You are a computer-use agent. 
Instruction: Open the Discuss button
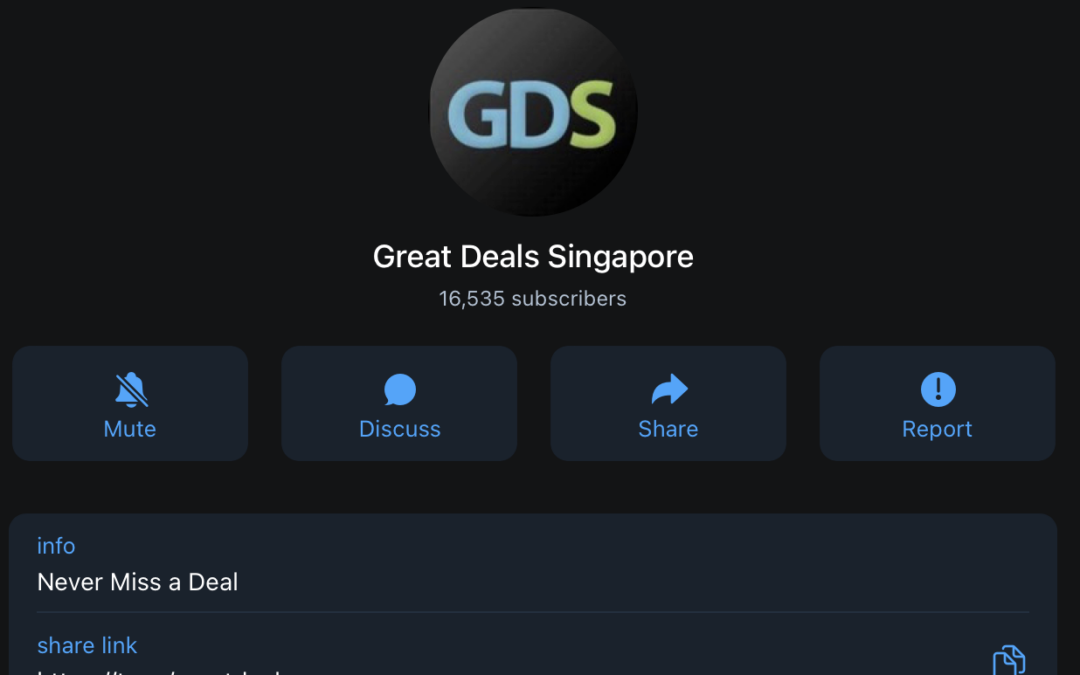click(399, 404)
